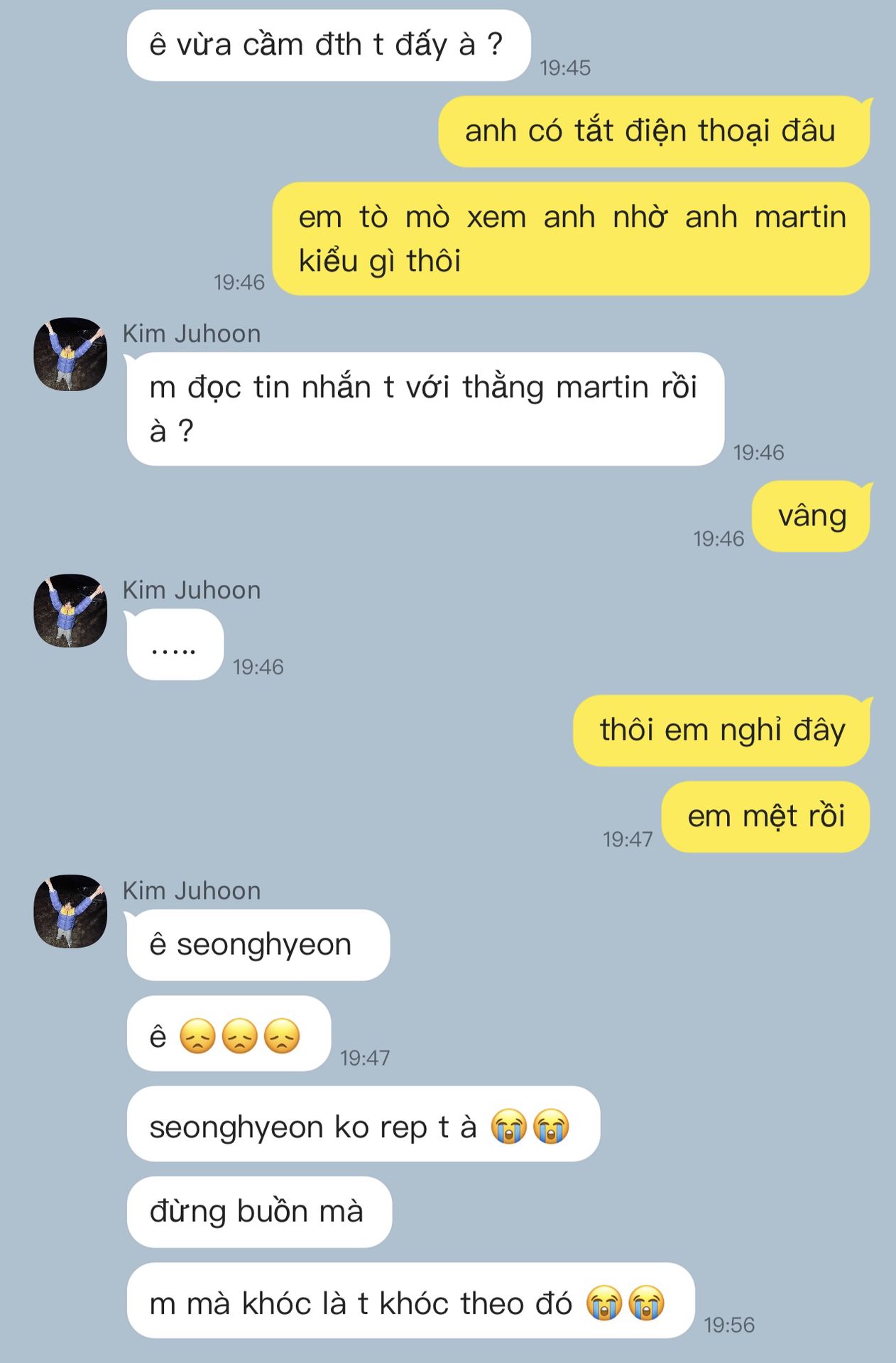Screen dimensions: 896x1363
Task: Open Kim Juhoon's avatar above 'm đọc tin nhắn'
Action: pyautogui.click(x=70, y=354)
